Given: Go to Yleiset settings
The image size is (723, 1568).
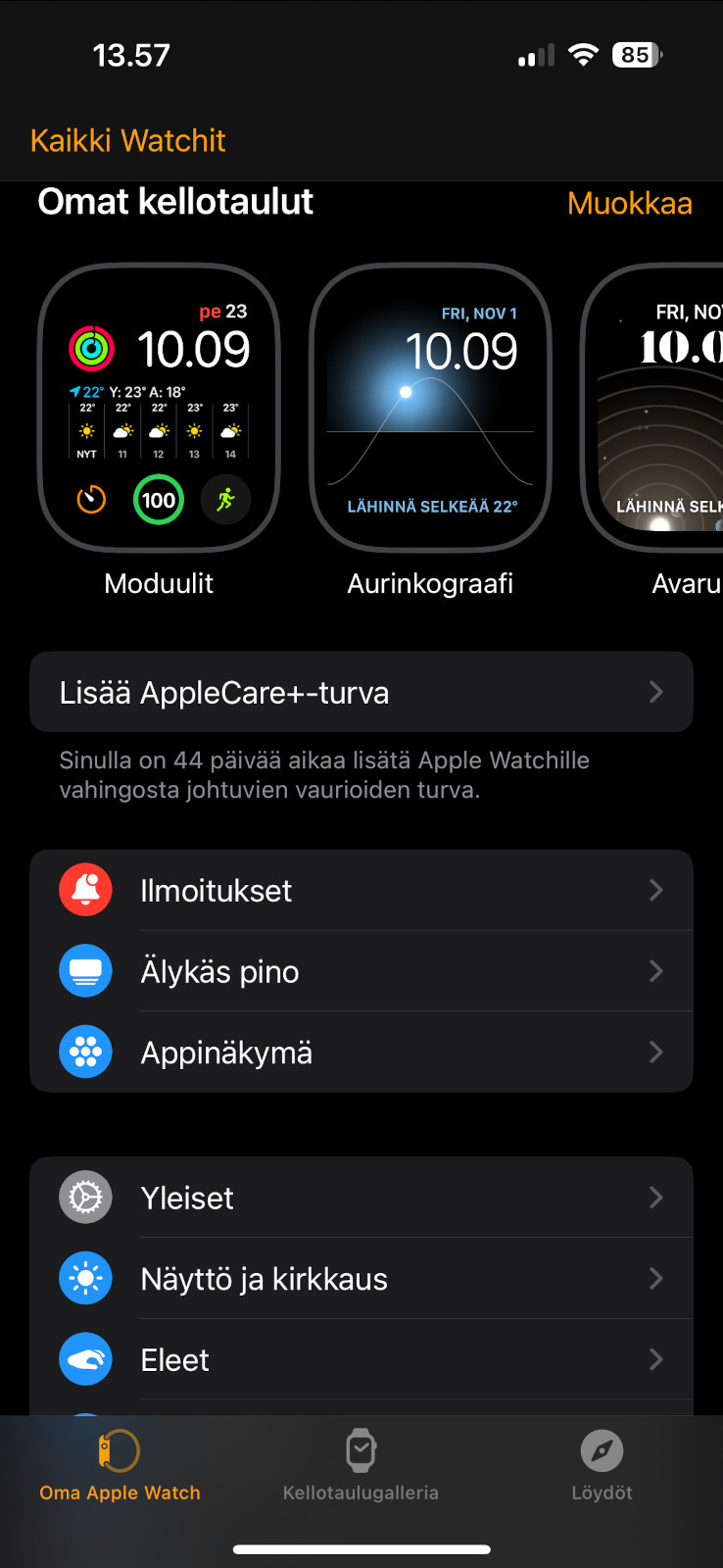Looking at the screenshot, I should 361,1198.
